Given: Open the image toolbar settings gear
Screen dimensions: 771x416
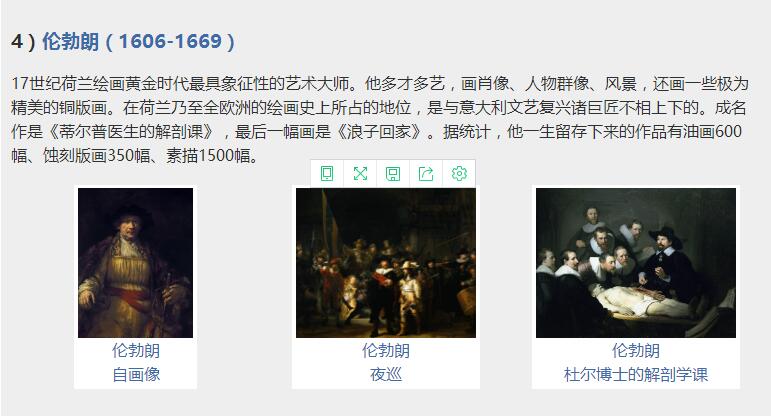Looking at the screenshot, I should point(459,174).
